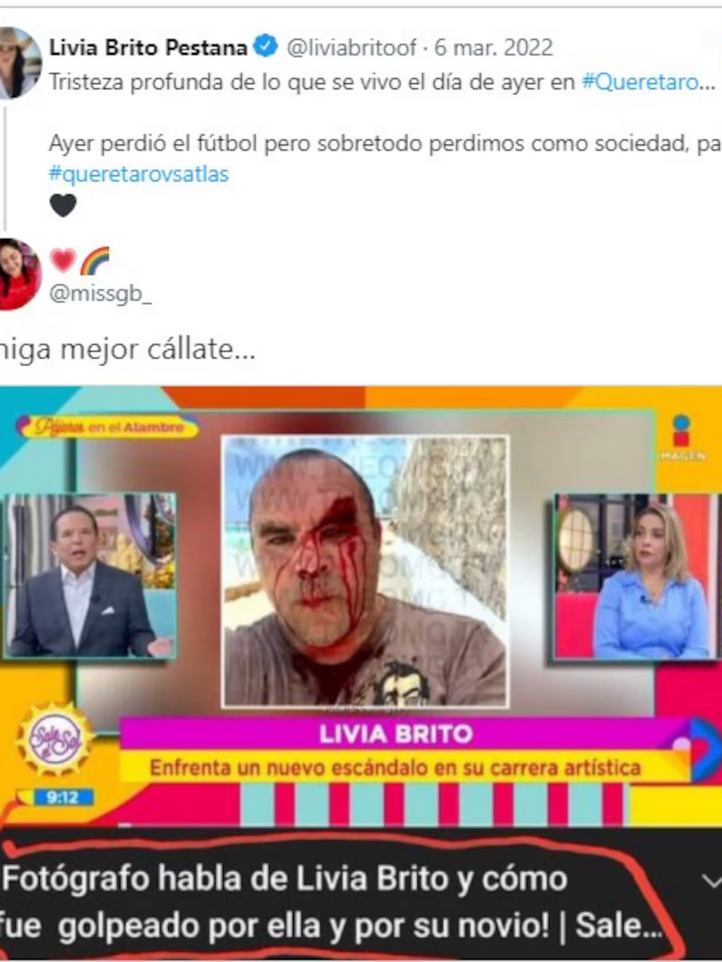Open the #Queretaro hashtag
The height and width of the screenshot is (962, 722).
(638, 83)
